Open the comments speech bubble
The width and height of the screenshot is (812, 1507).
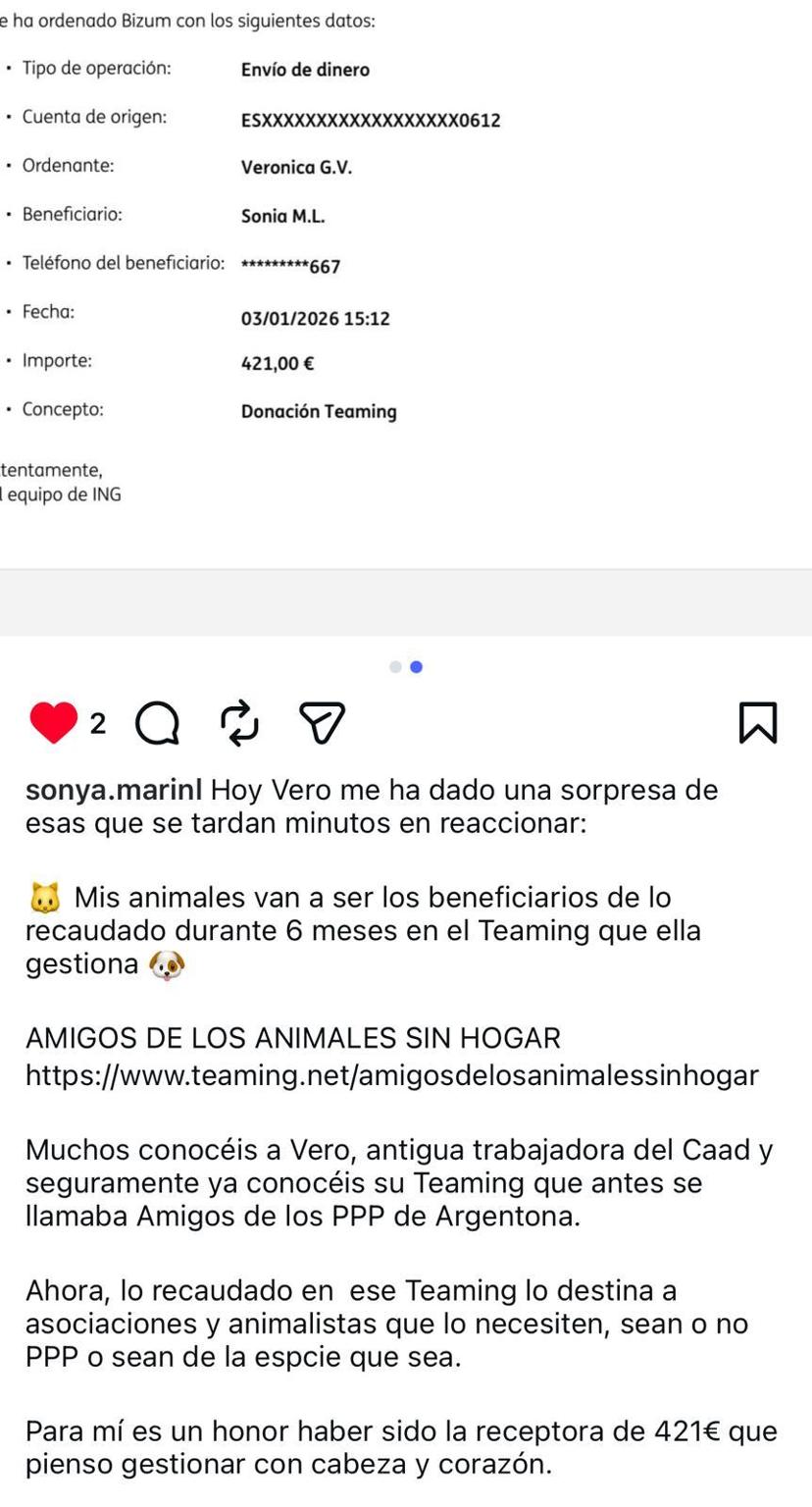click(x=157, y=724)
